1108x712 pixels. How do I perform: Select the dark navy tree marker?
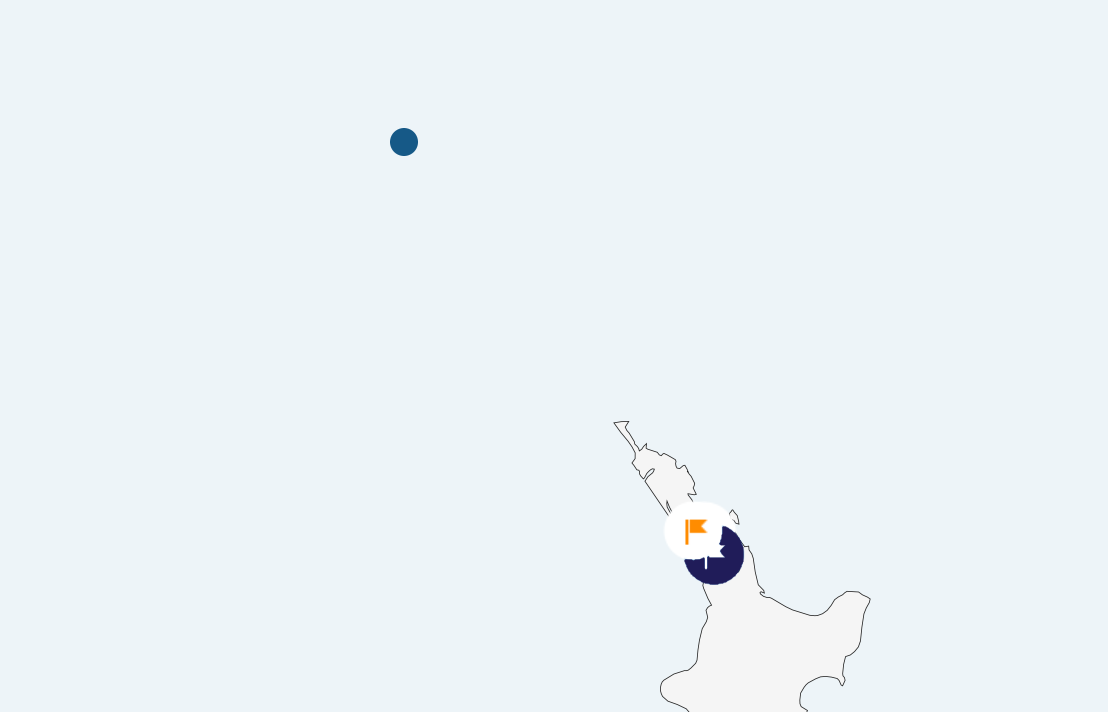click(x=724, y=565)
